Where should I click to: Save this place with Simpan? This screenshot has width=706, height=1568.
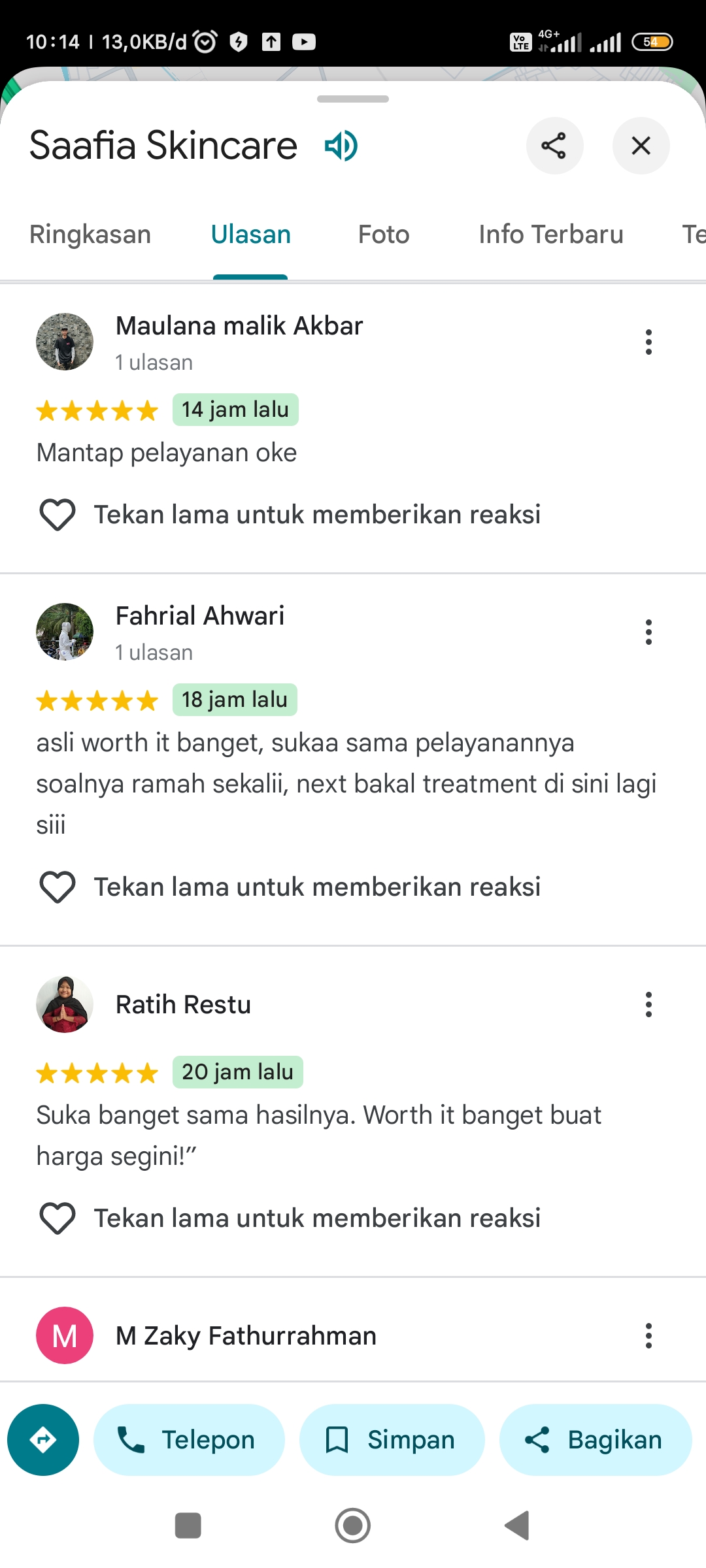(392, 1439)
